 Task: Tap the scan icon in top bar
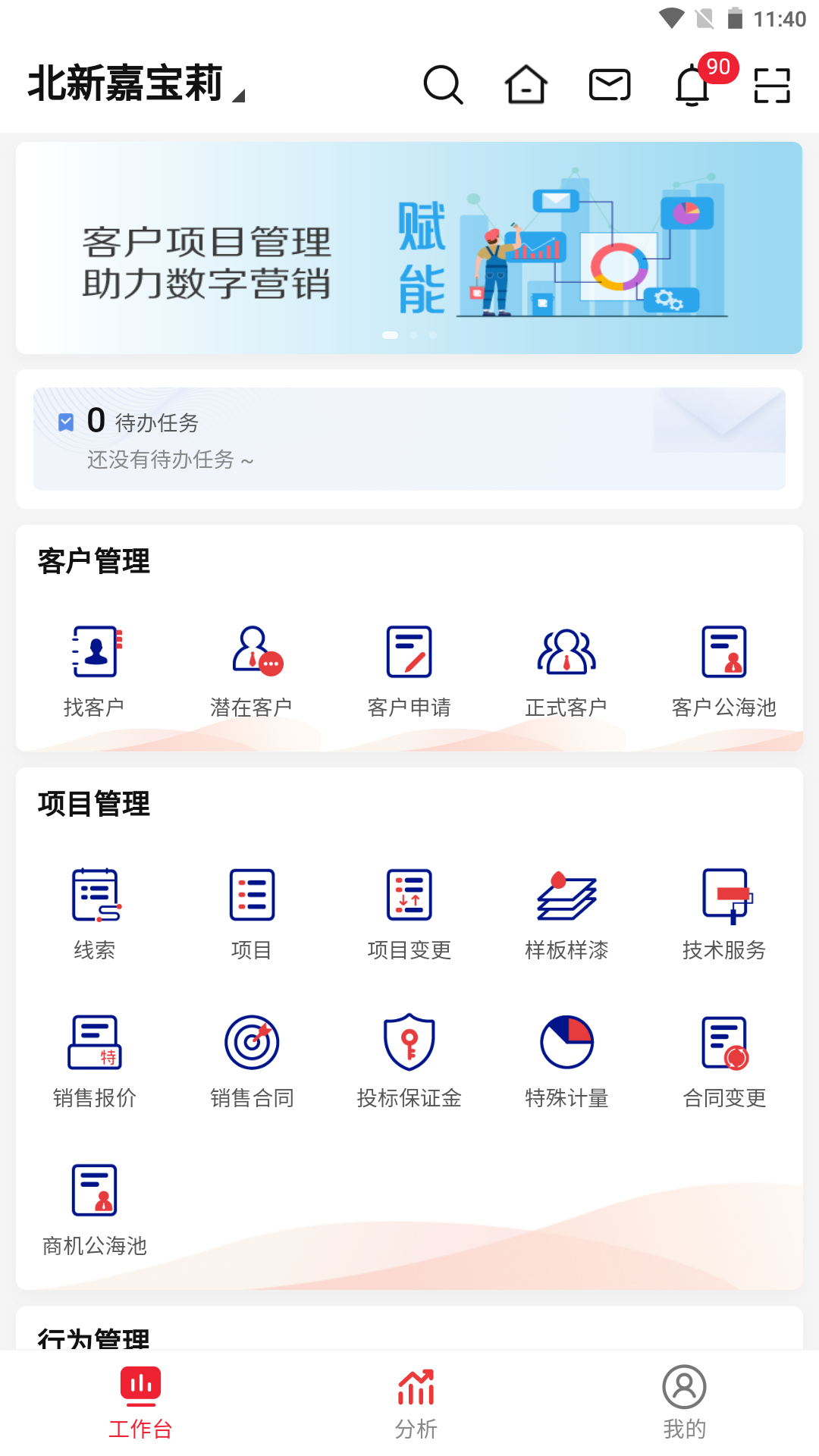(x=772, y=85)
